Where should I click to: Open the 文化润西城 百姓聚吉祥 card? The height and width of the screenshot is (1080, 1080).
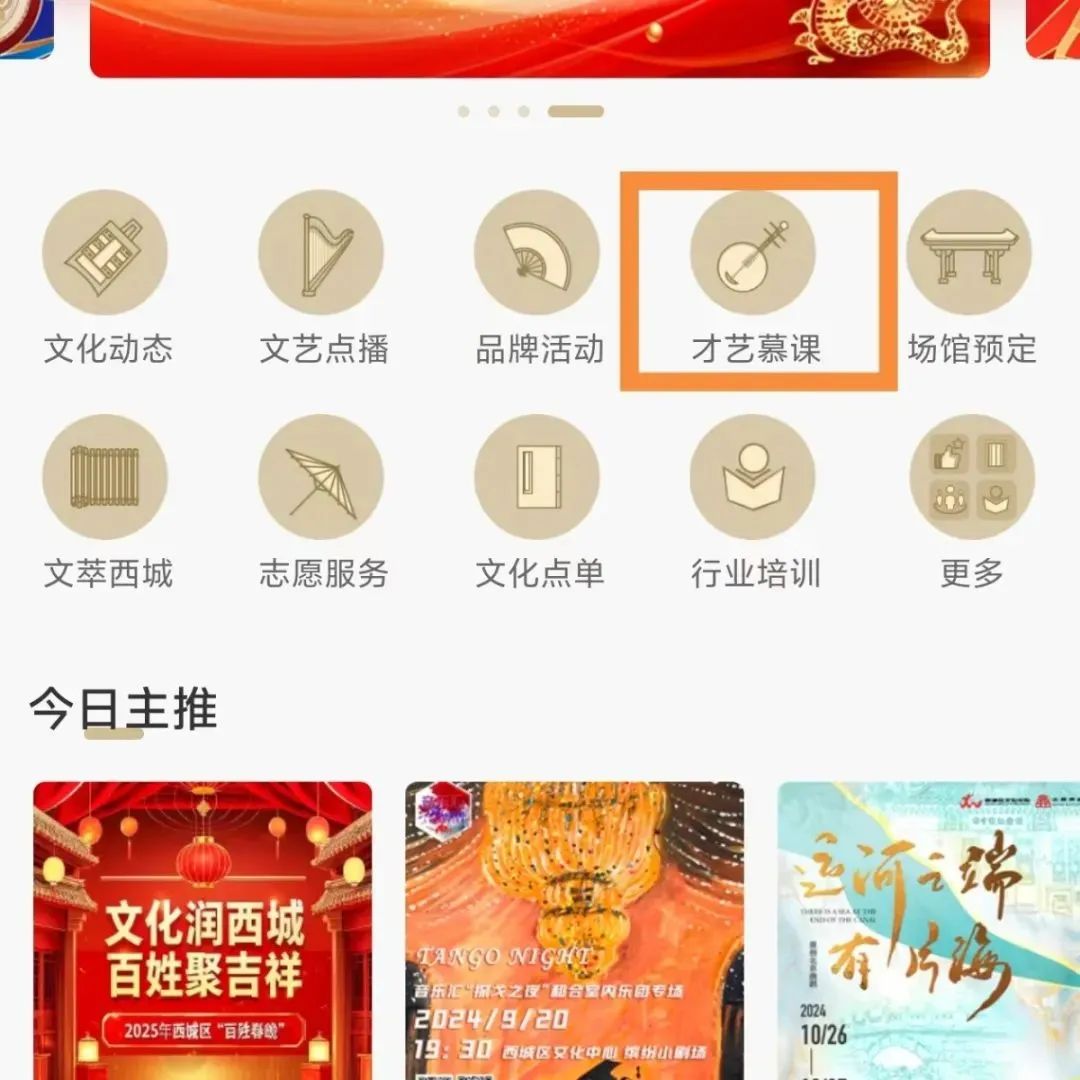tap(203, 930)
